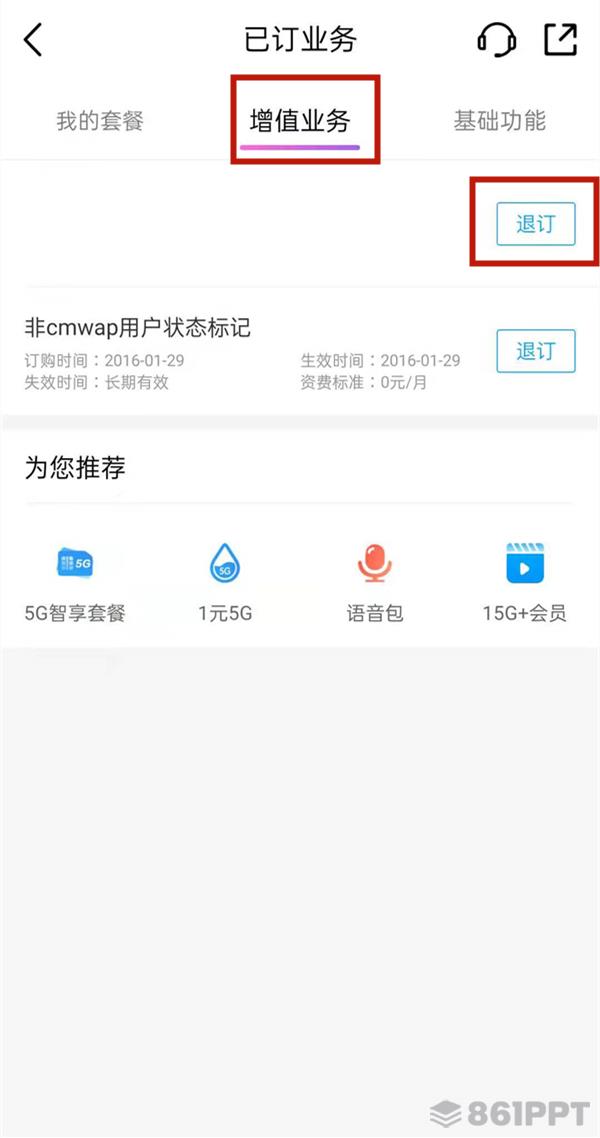This screenshot has height=1138, width=600.
Task: Open the 15G+会员 offer
Action: (x=525, y=583)
